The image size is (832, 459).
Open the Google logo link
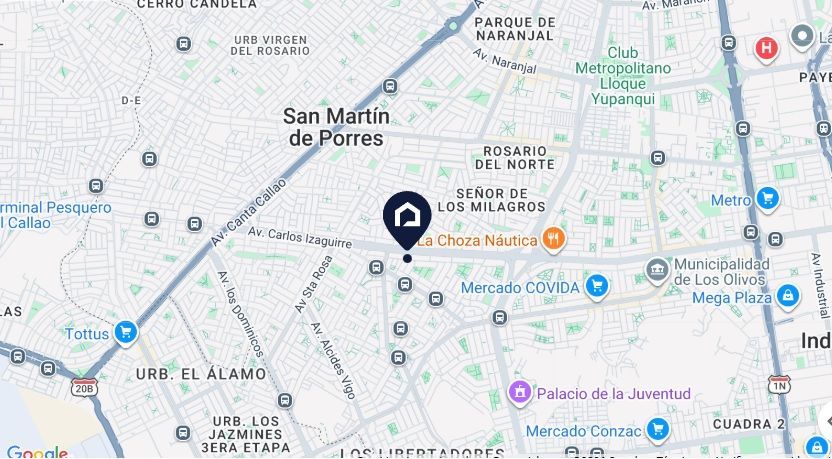point(37,452)
